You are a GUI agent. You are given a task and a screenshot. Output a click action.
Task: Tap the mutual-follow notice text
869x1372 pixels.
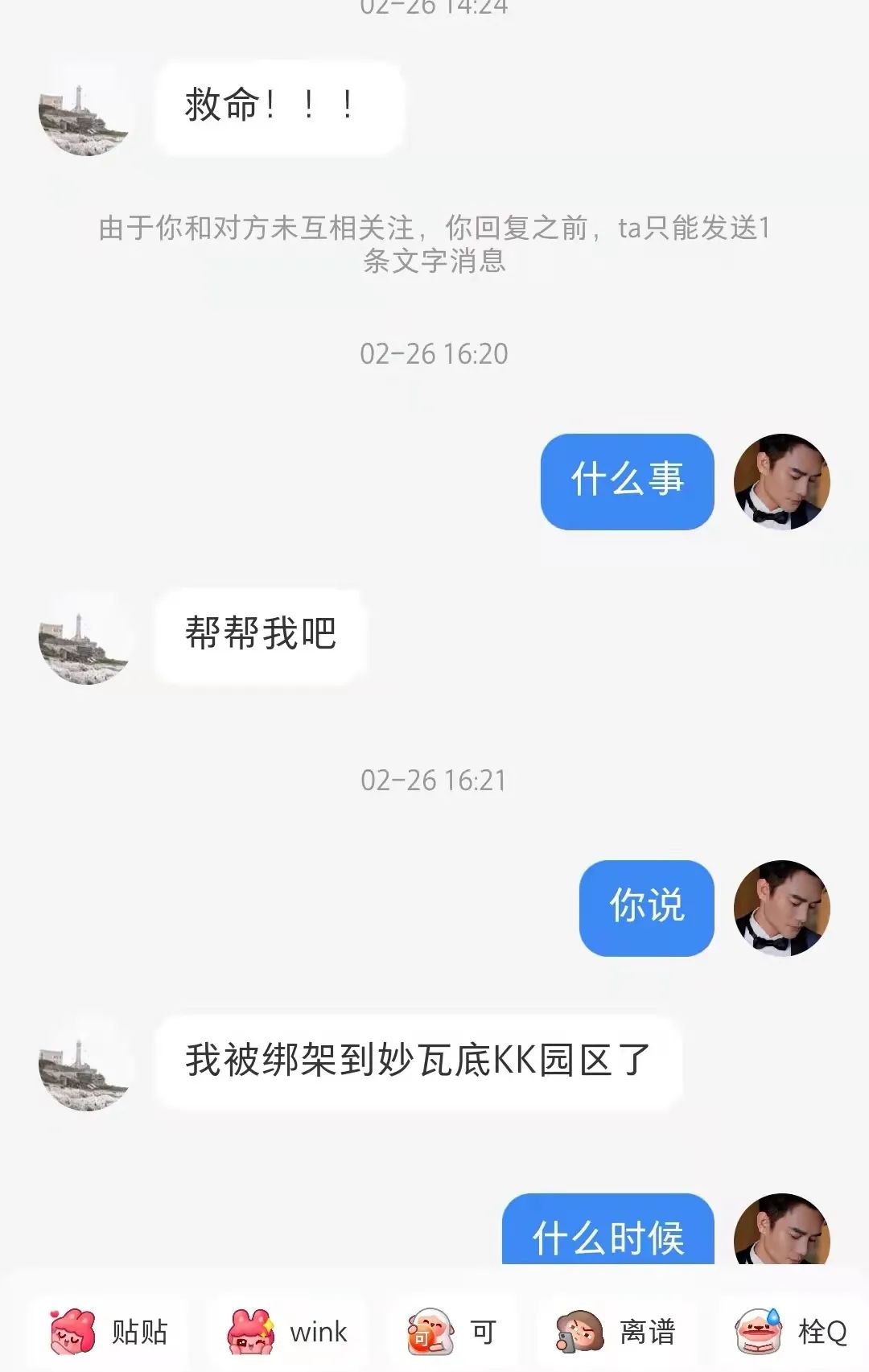point(434,245)
